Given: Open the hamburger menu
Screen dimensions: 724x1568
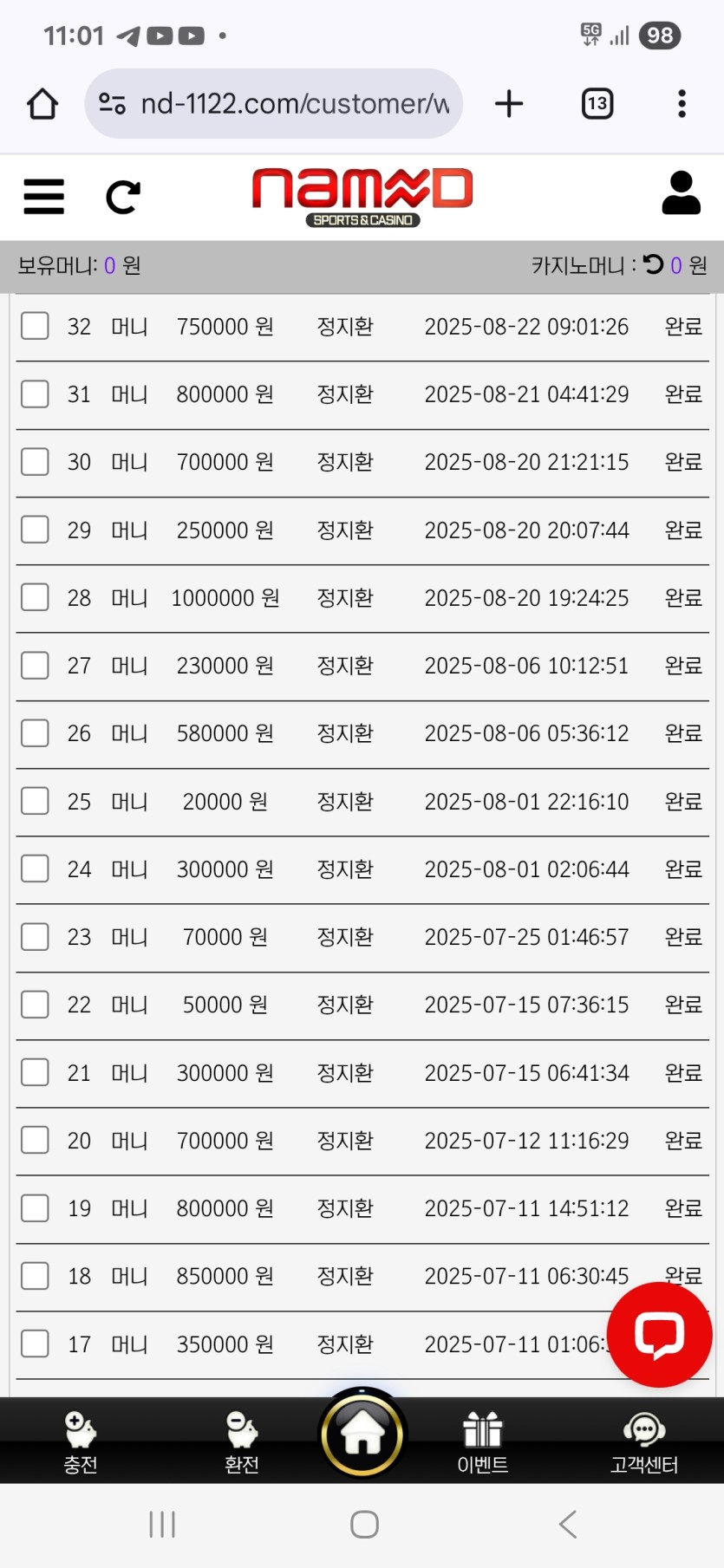Looking at the screenshot, I should (x=43, y=196).
